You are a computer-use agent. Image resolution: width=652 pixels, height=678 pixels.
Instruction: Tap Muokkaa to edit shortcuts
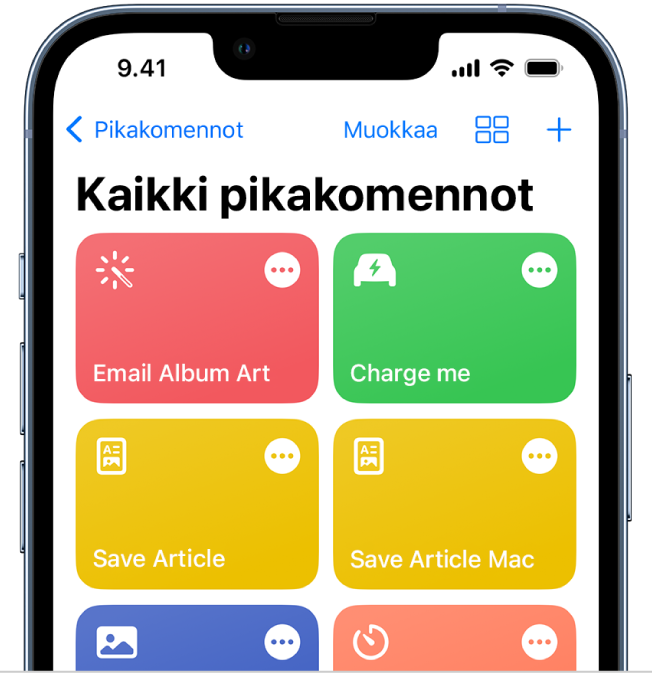pos(390,130)
